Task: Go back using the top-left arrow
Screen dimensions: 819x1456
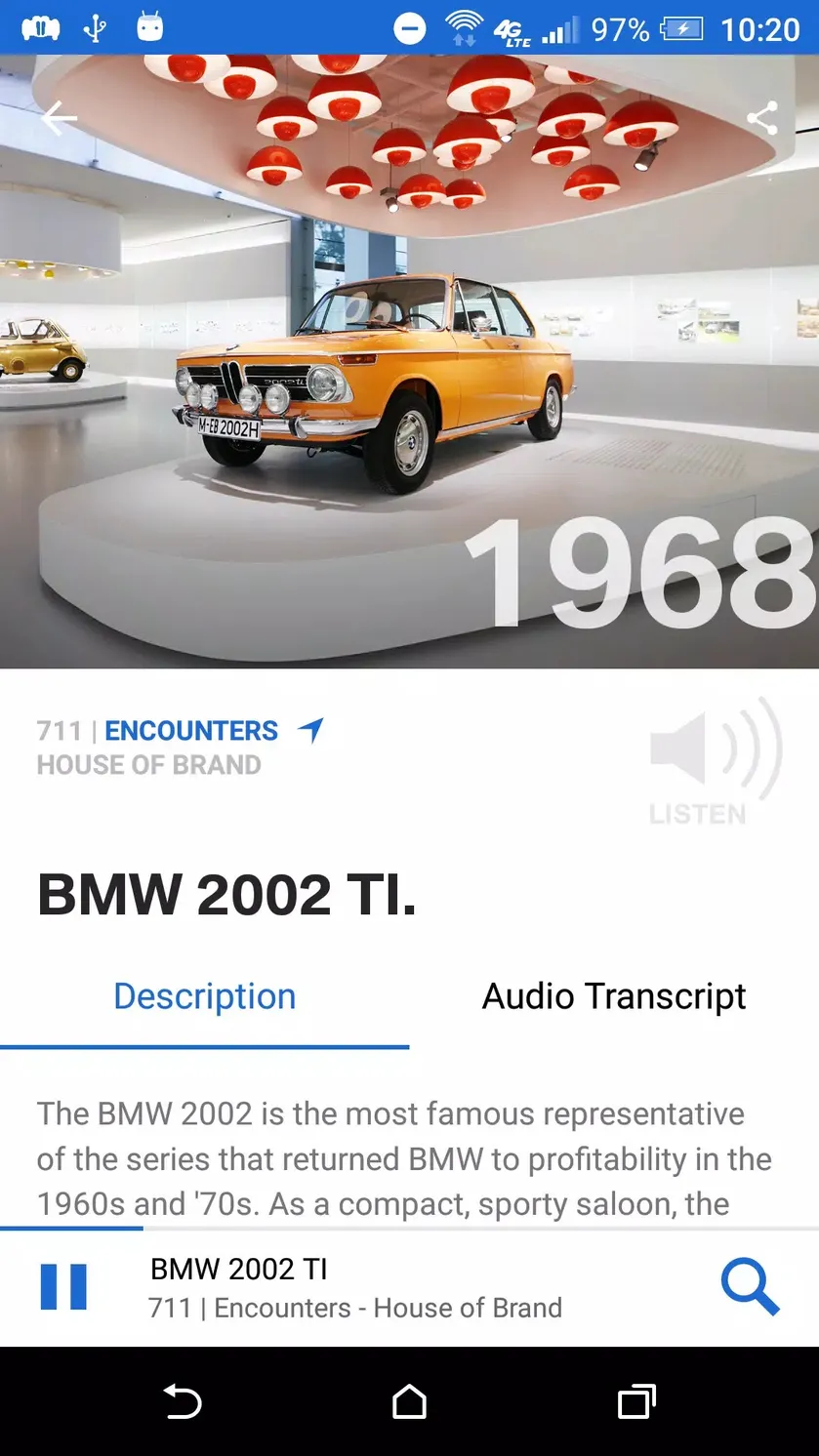Action: [59, 119]
